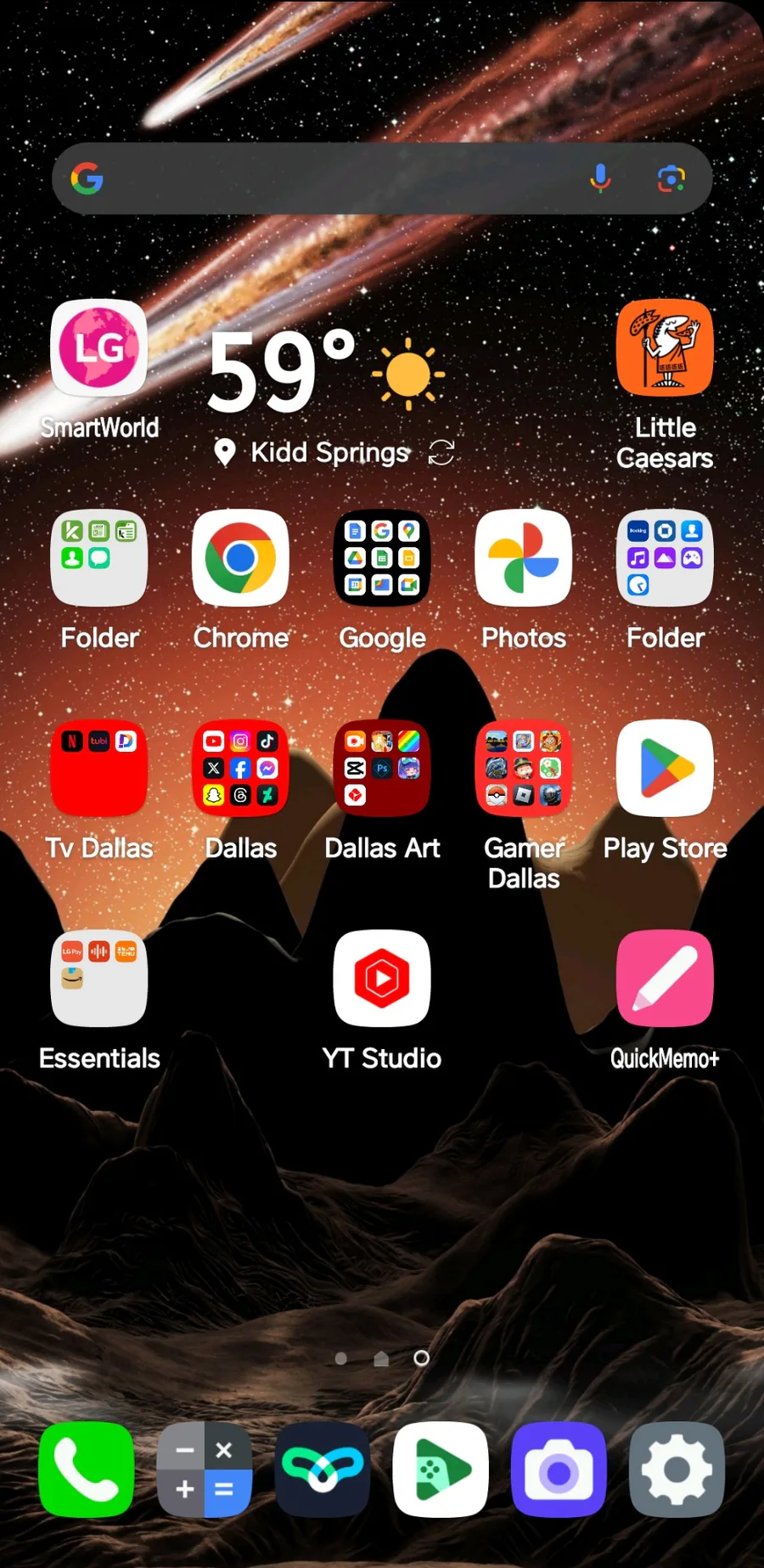Image resolution: width=764 pixels, height=1568 pixels.
Task: Open the Essentials folder
Action: pos(99,979)
